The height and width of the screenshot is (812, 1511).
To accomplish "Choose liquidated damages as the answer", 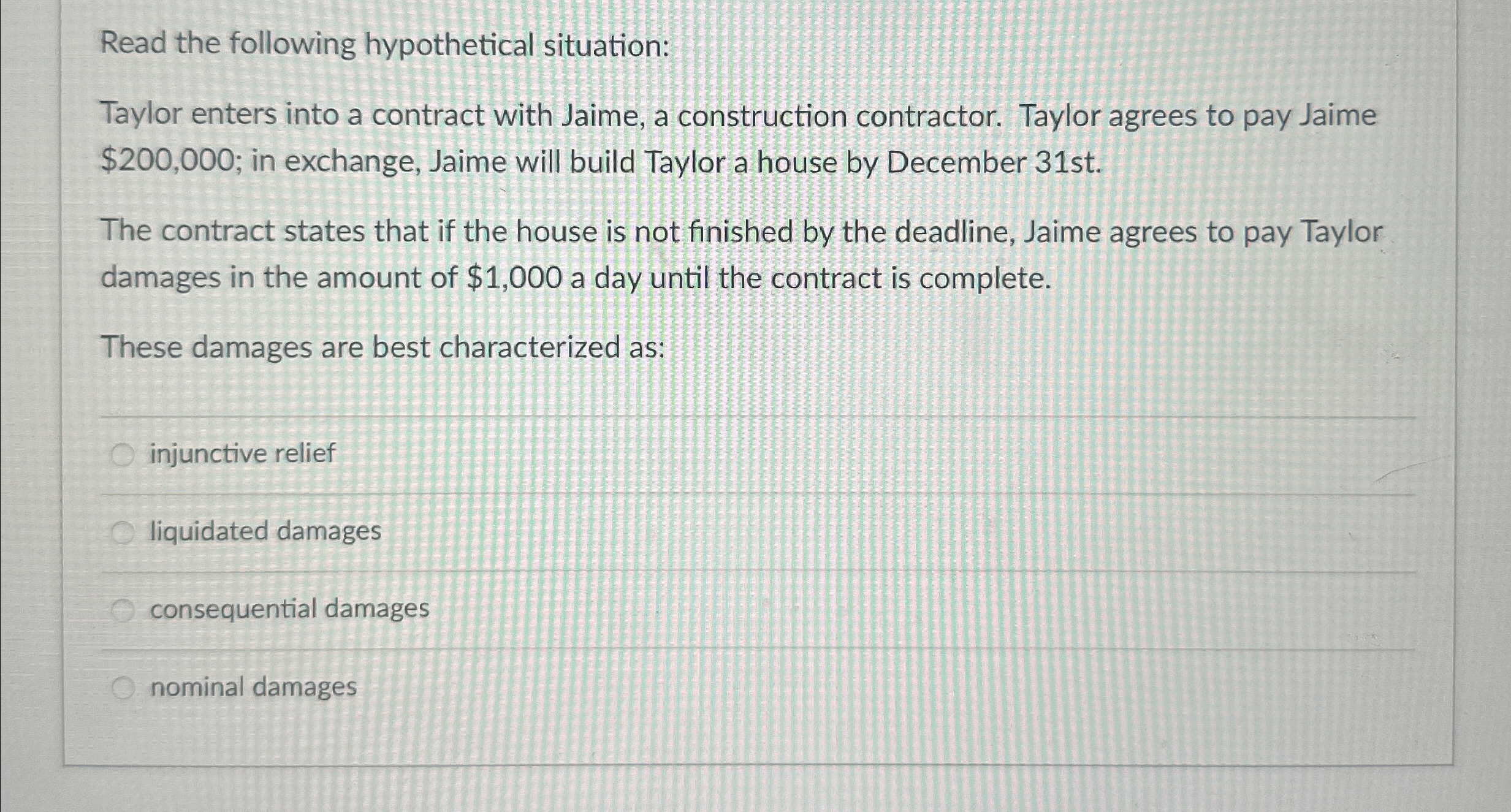I will point(123,533).
